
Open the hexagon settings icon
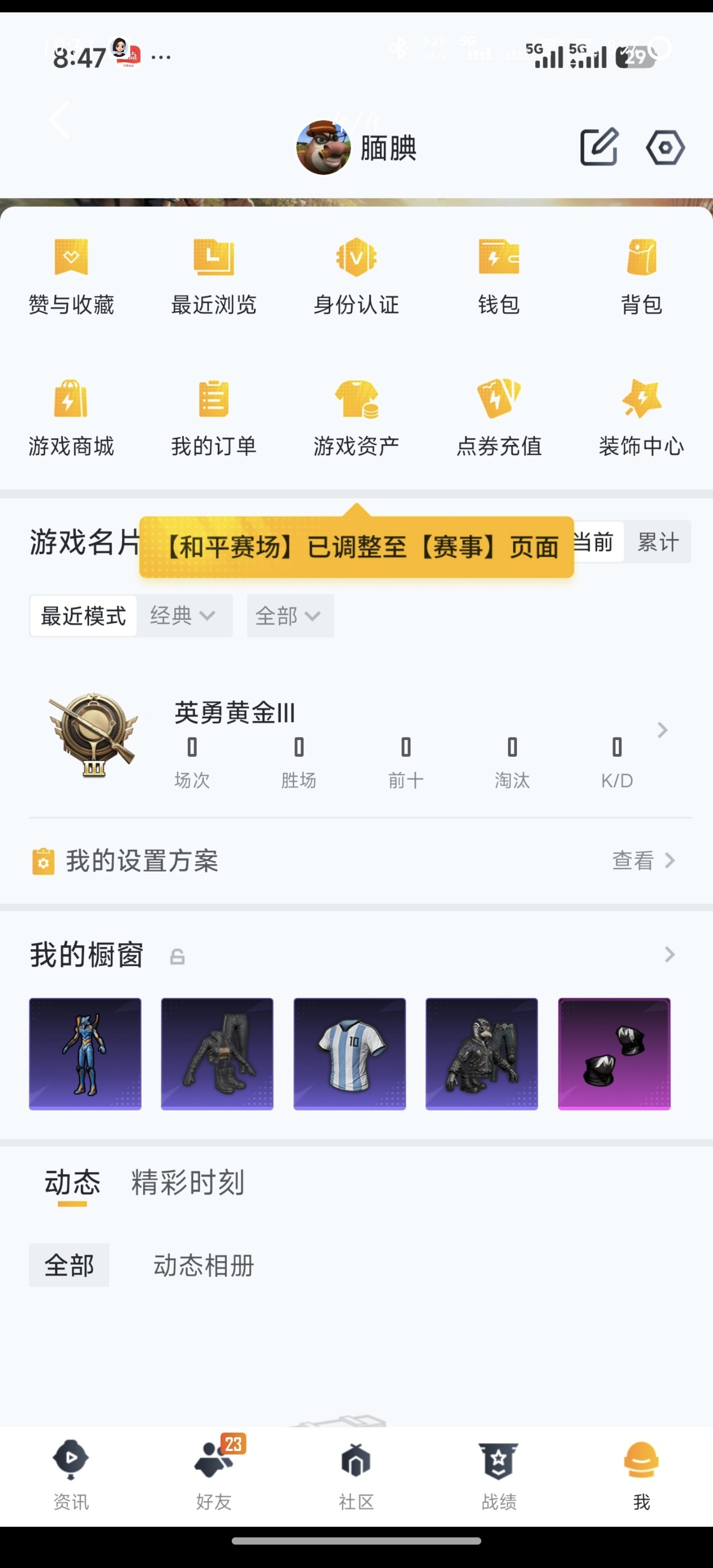665,147
